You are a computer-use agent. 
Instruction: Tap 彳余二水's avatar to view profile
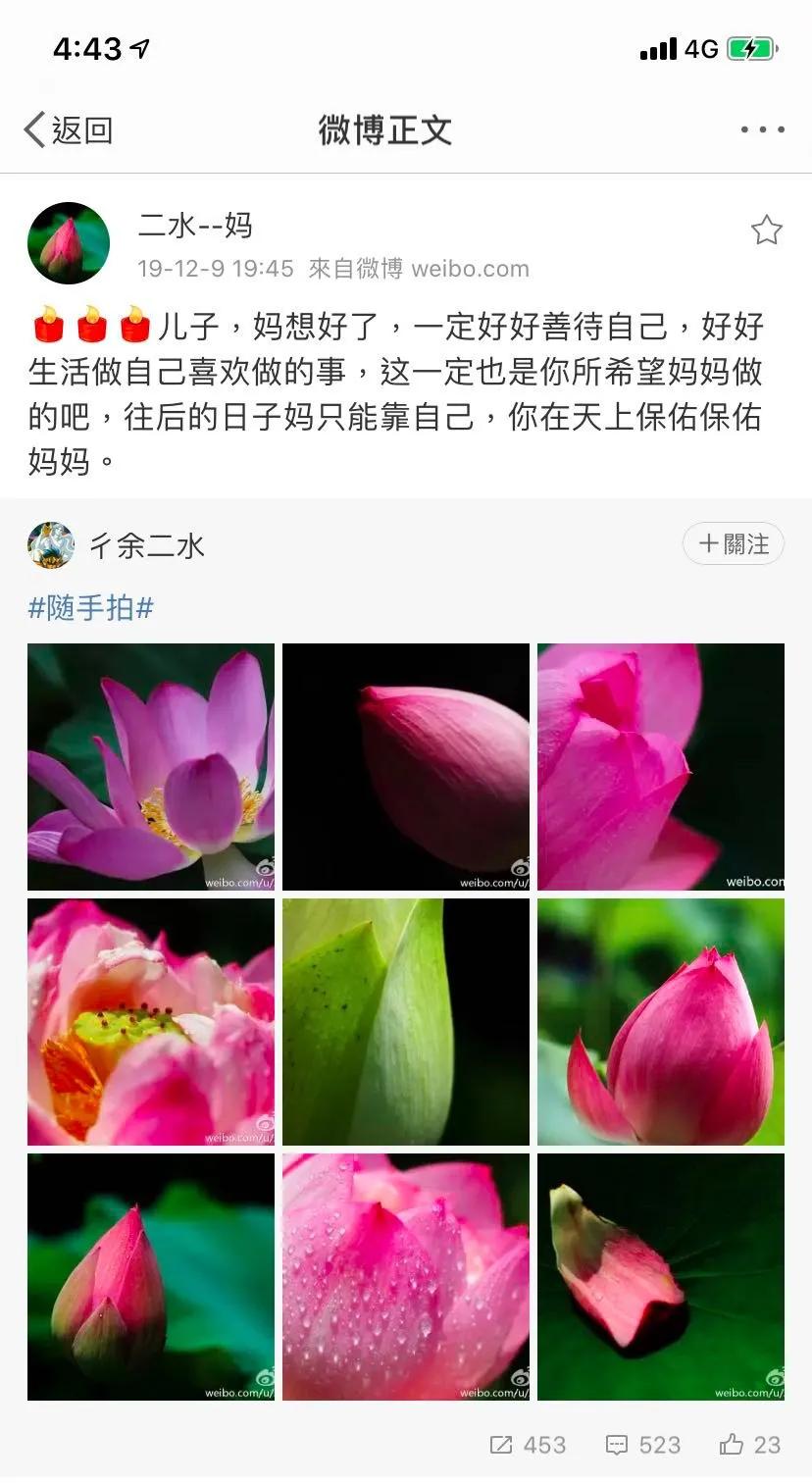coord(52,545)
